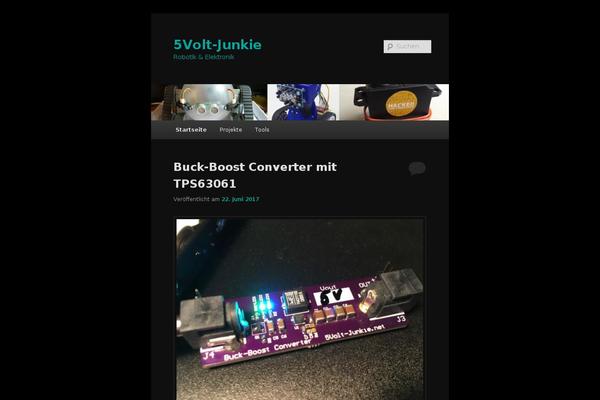This screenshot has height=400, width=600.
Task: Tap the Suchen search field
Action: [410, 46]
